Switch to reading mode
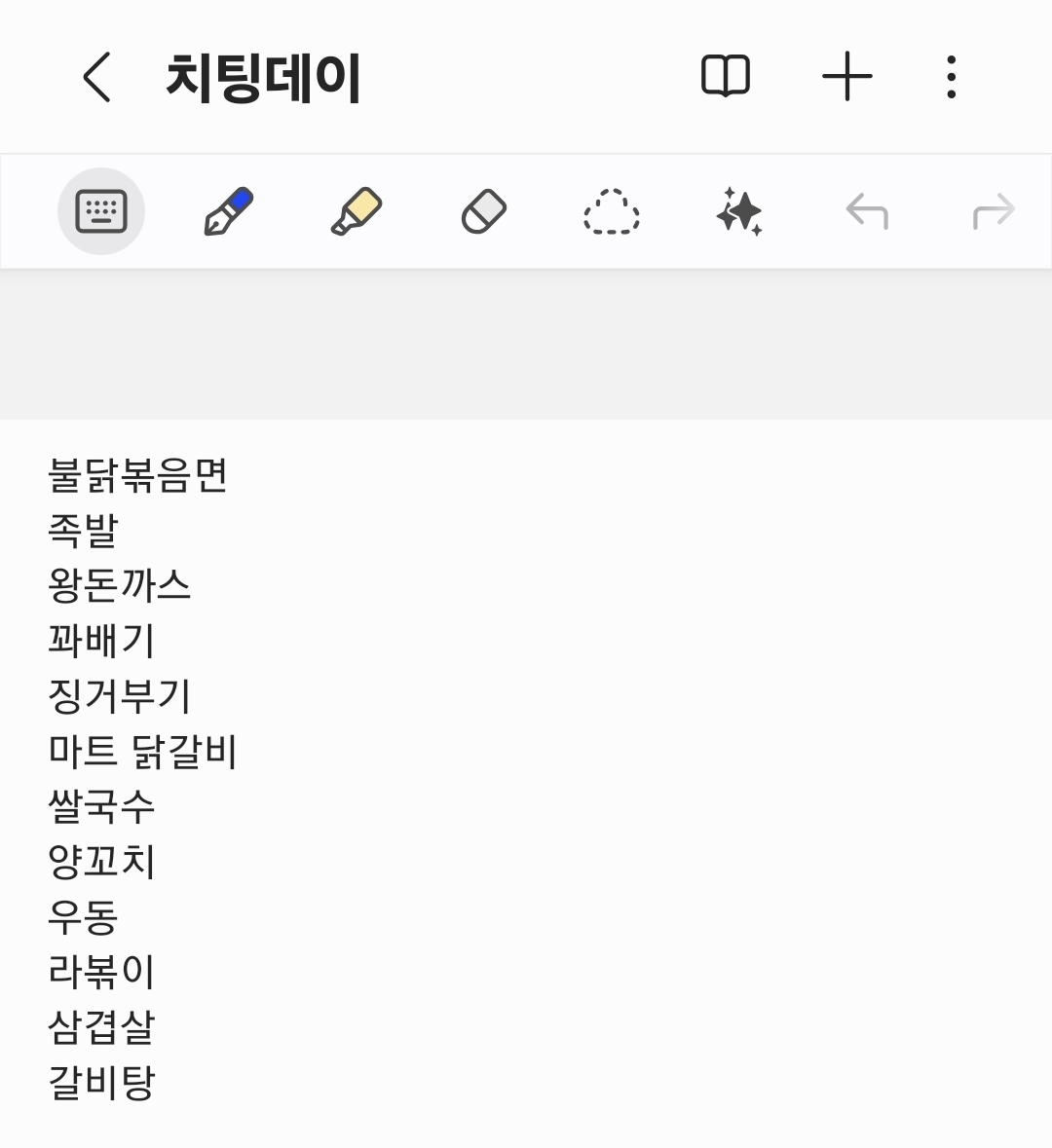The image size is (1052, 1148). click(726, 77)
